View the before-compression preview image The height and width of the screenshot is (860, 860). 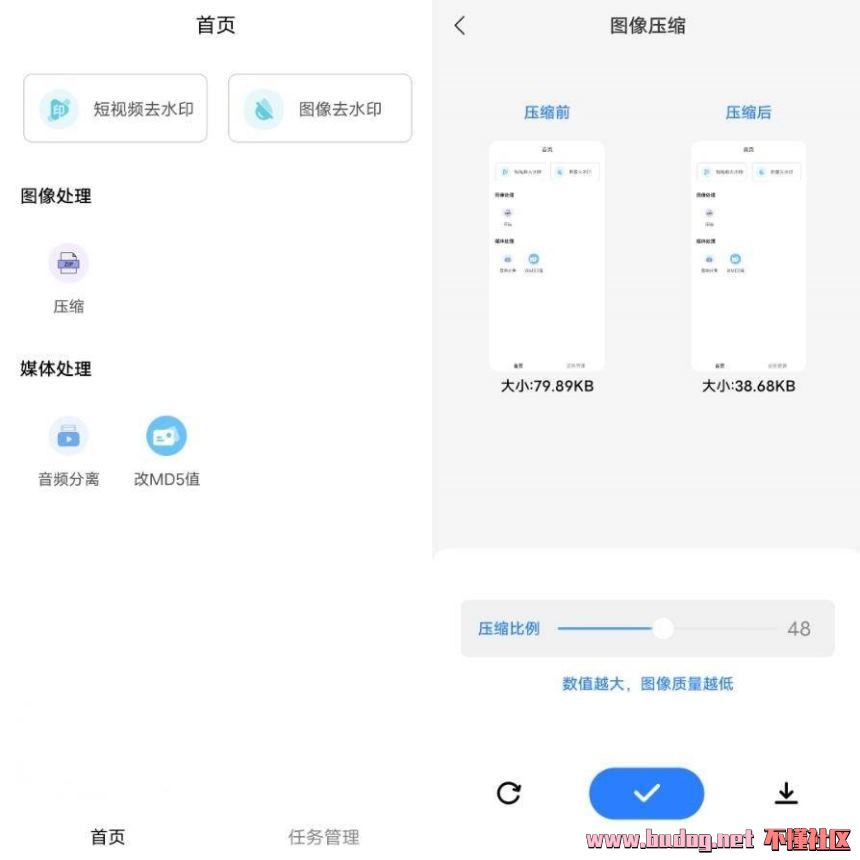546,256
